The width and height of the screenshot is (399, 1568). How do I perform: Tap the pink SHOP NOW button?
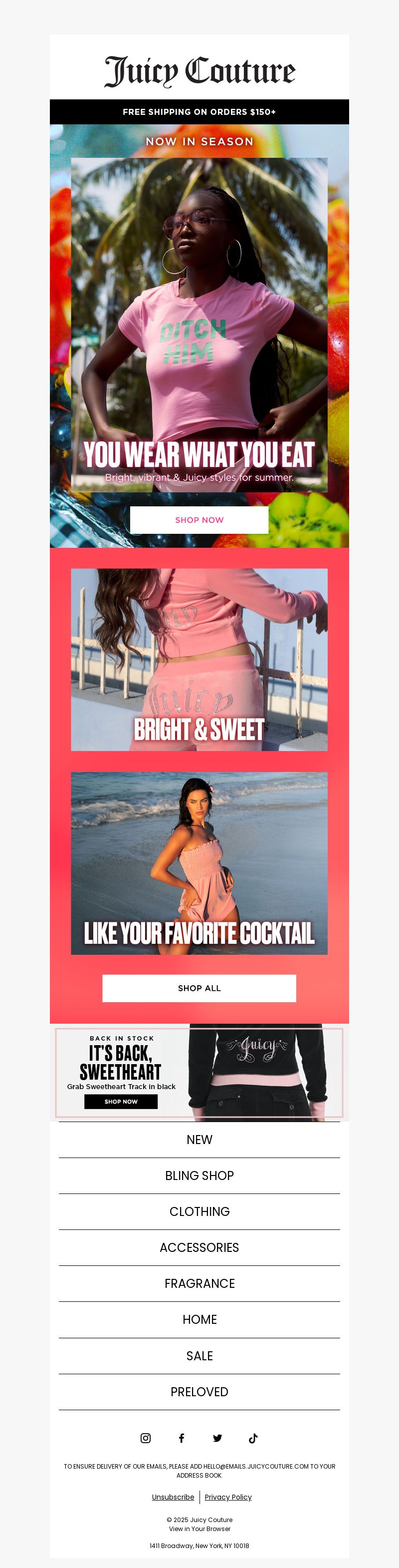pyautogui.click(x=199, y=520)
